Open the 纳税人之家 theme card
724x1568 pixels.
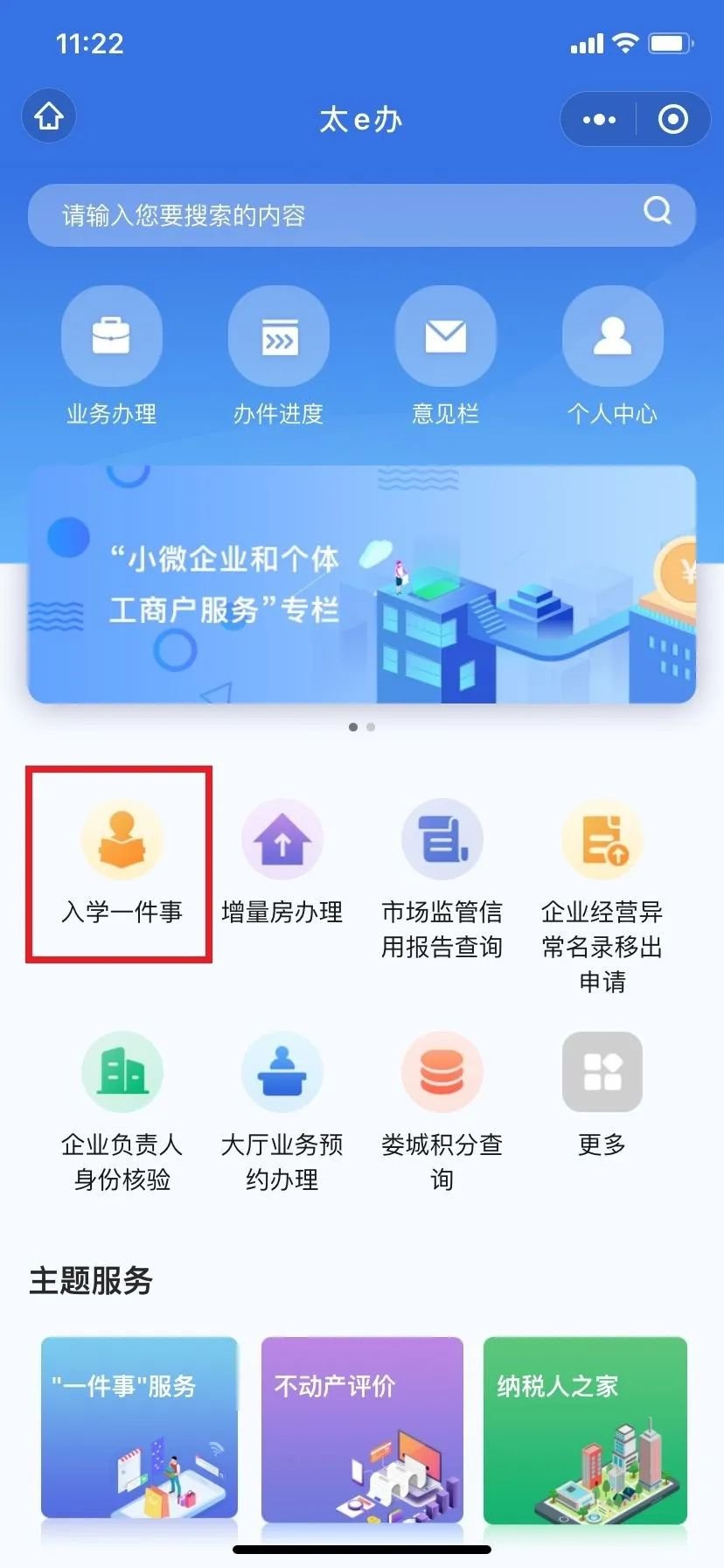point(585,1428)
